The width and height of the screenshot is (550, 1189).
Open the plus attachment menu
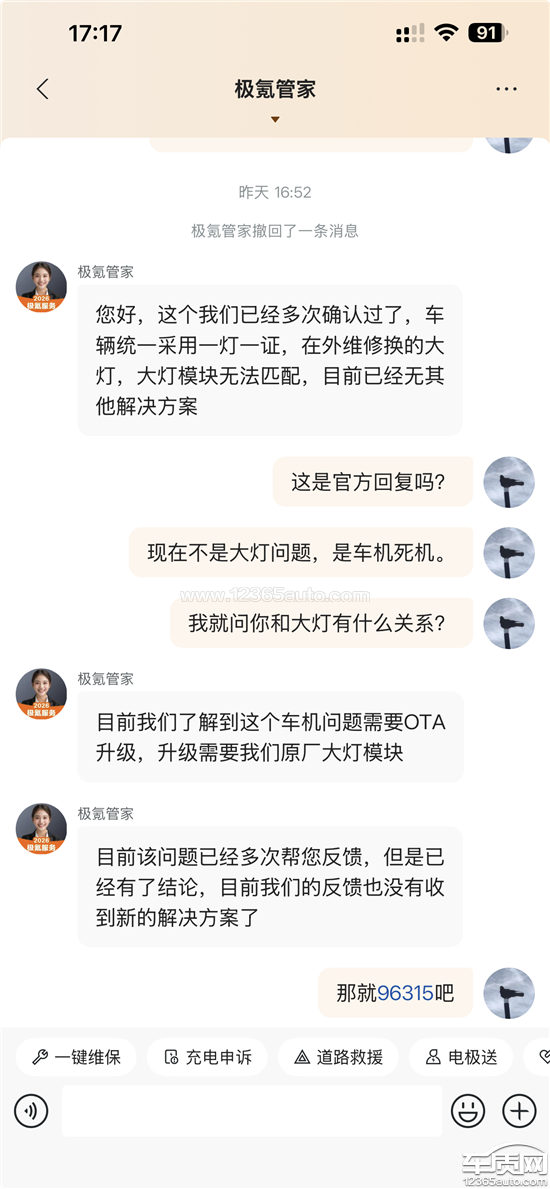pyautogui.click(x=520, y=1112)
